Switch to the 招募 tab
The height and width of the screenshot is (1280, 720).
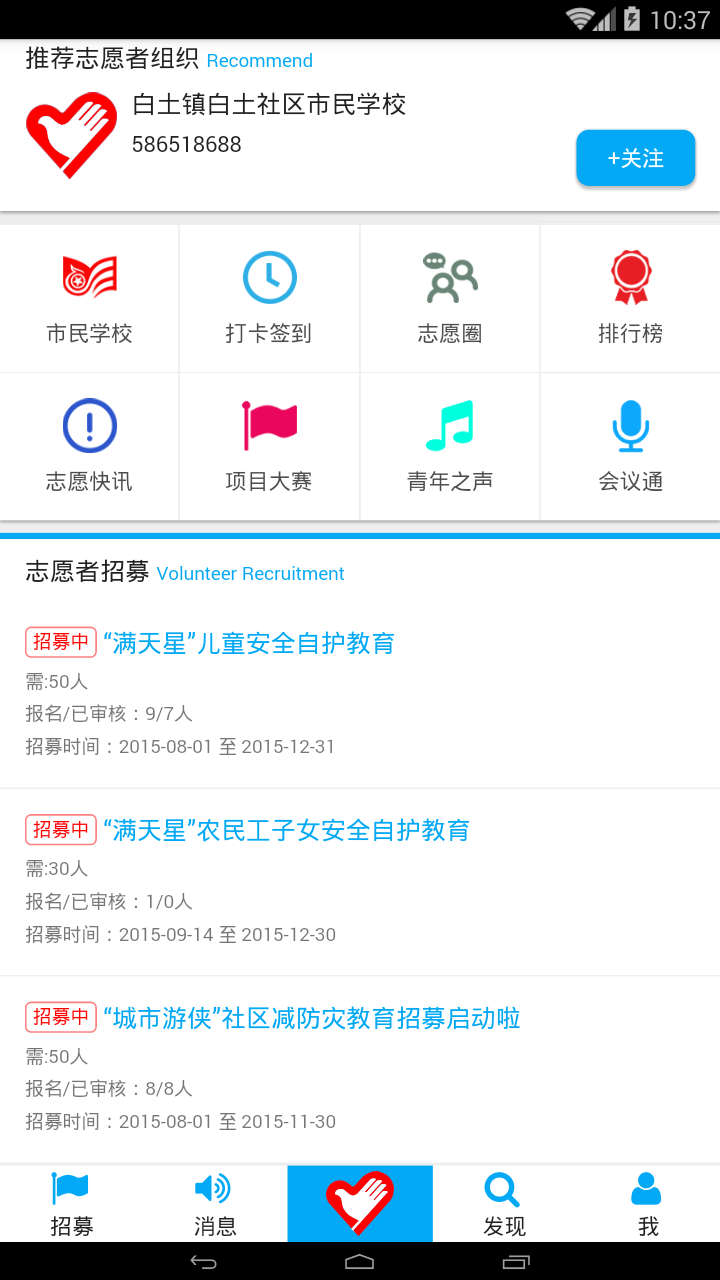[71, 1204]
